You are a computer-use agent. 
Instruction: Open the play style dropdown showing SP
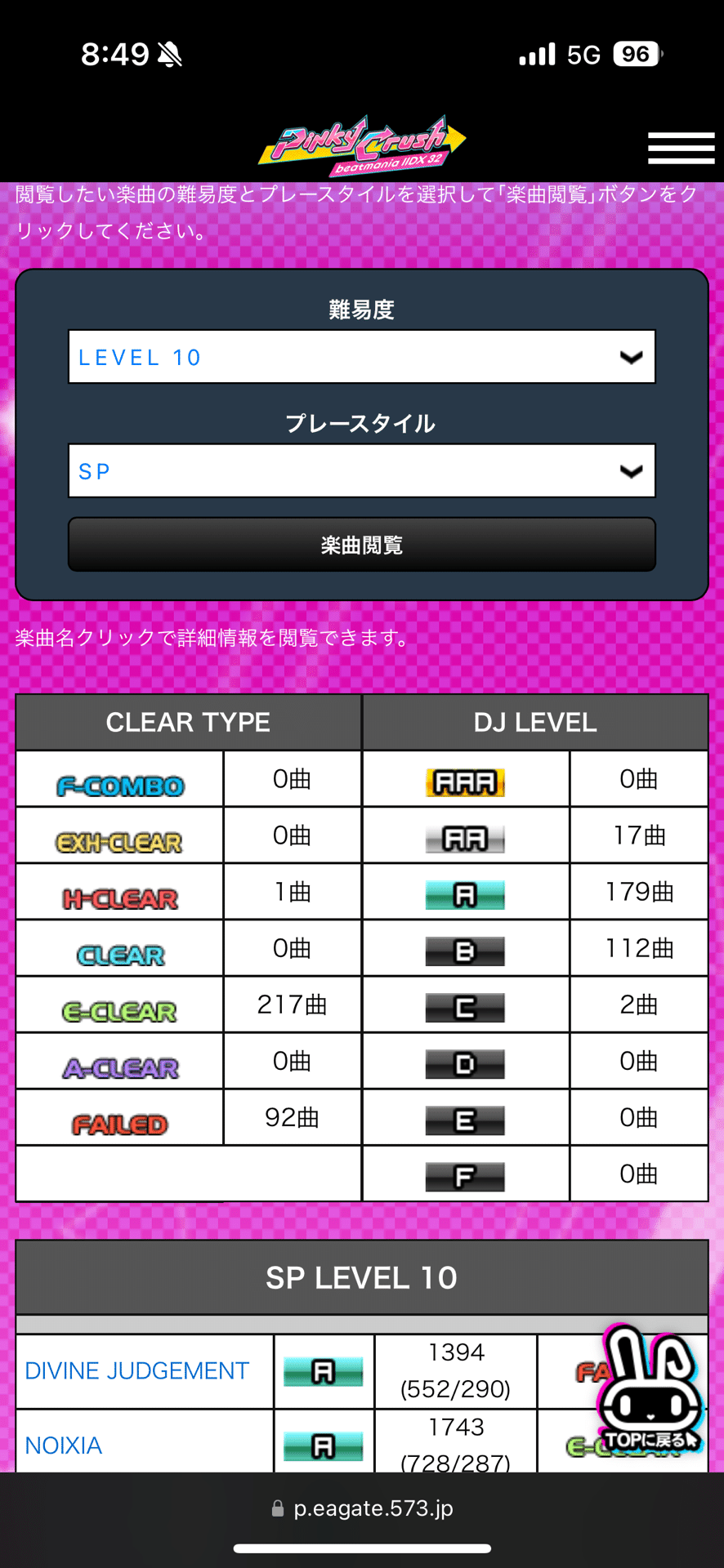pyautogui.click(x=361, y=471)
